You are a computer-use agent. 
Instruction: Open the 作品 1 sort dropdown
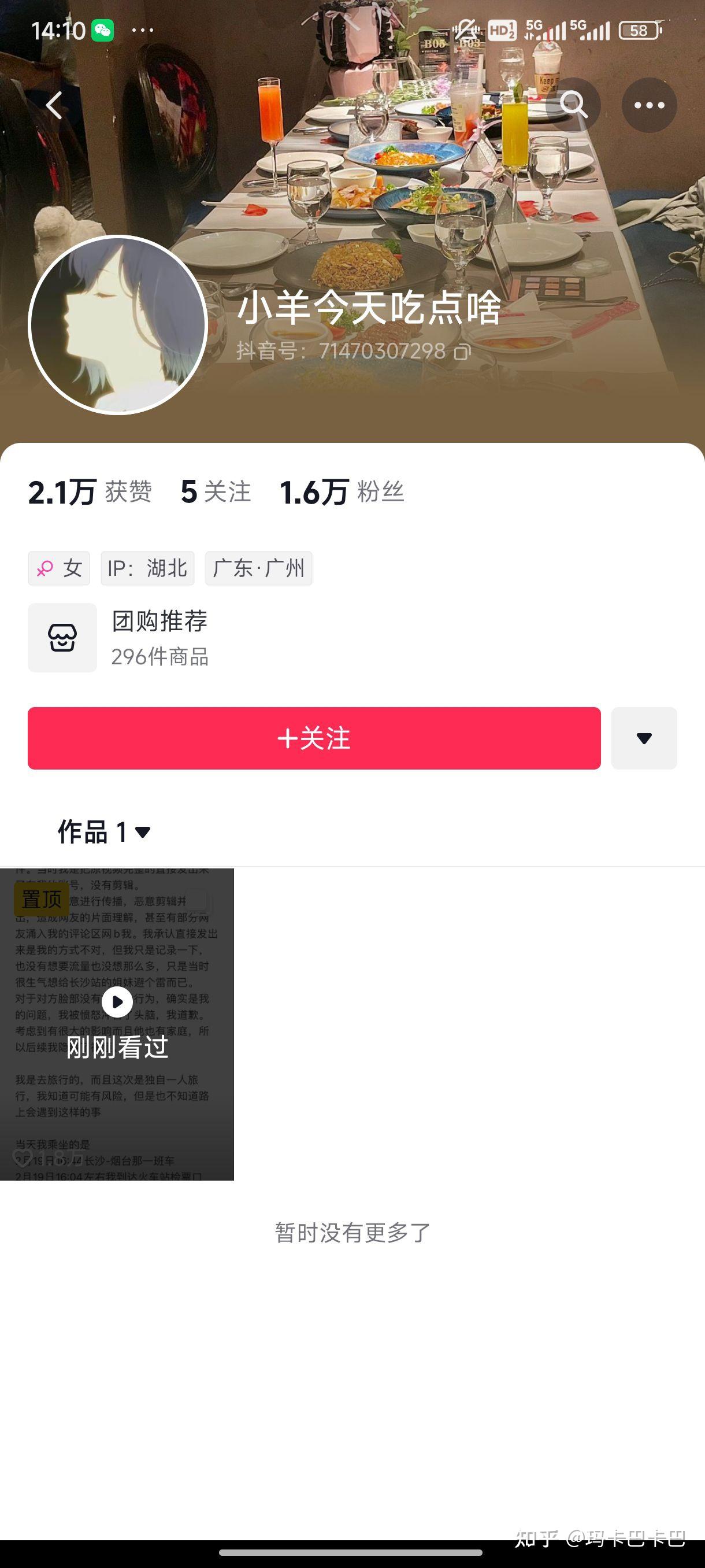pyautogui.click(x=104, y=831)
